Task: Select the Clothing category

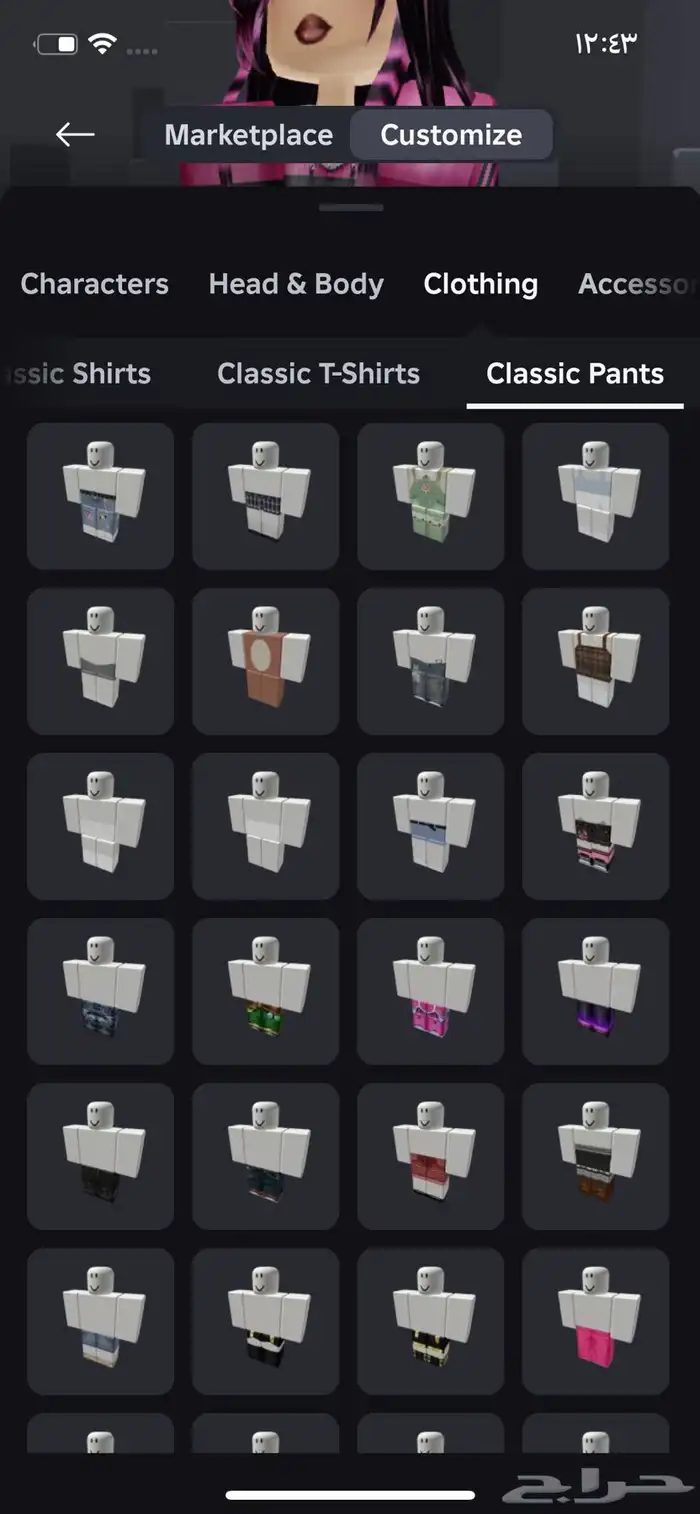Action: [480, 284]
